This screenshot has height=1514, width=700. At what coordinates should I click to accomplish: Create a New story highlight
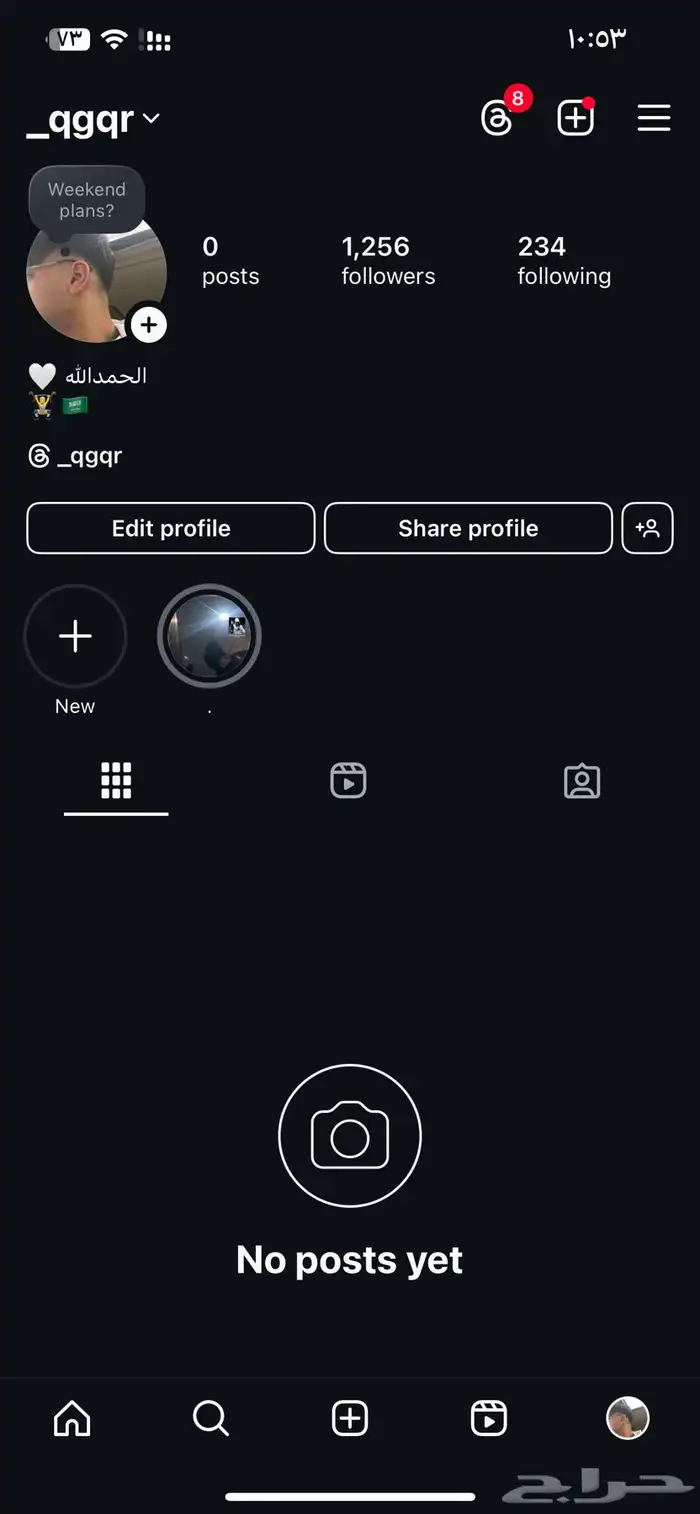pos(75,636)
